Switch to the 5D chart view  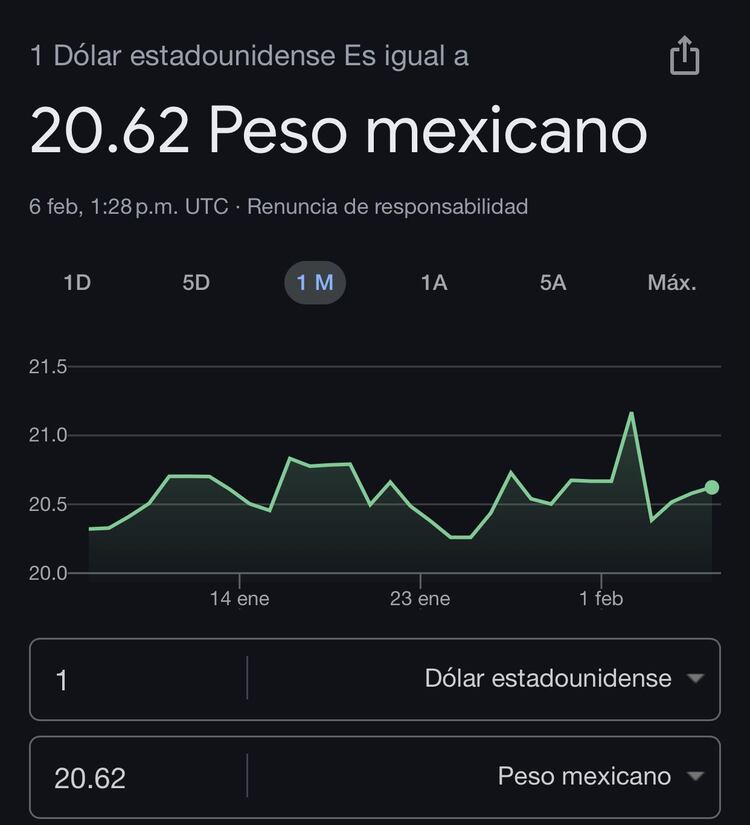(196, 283)
